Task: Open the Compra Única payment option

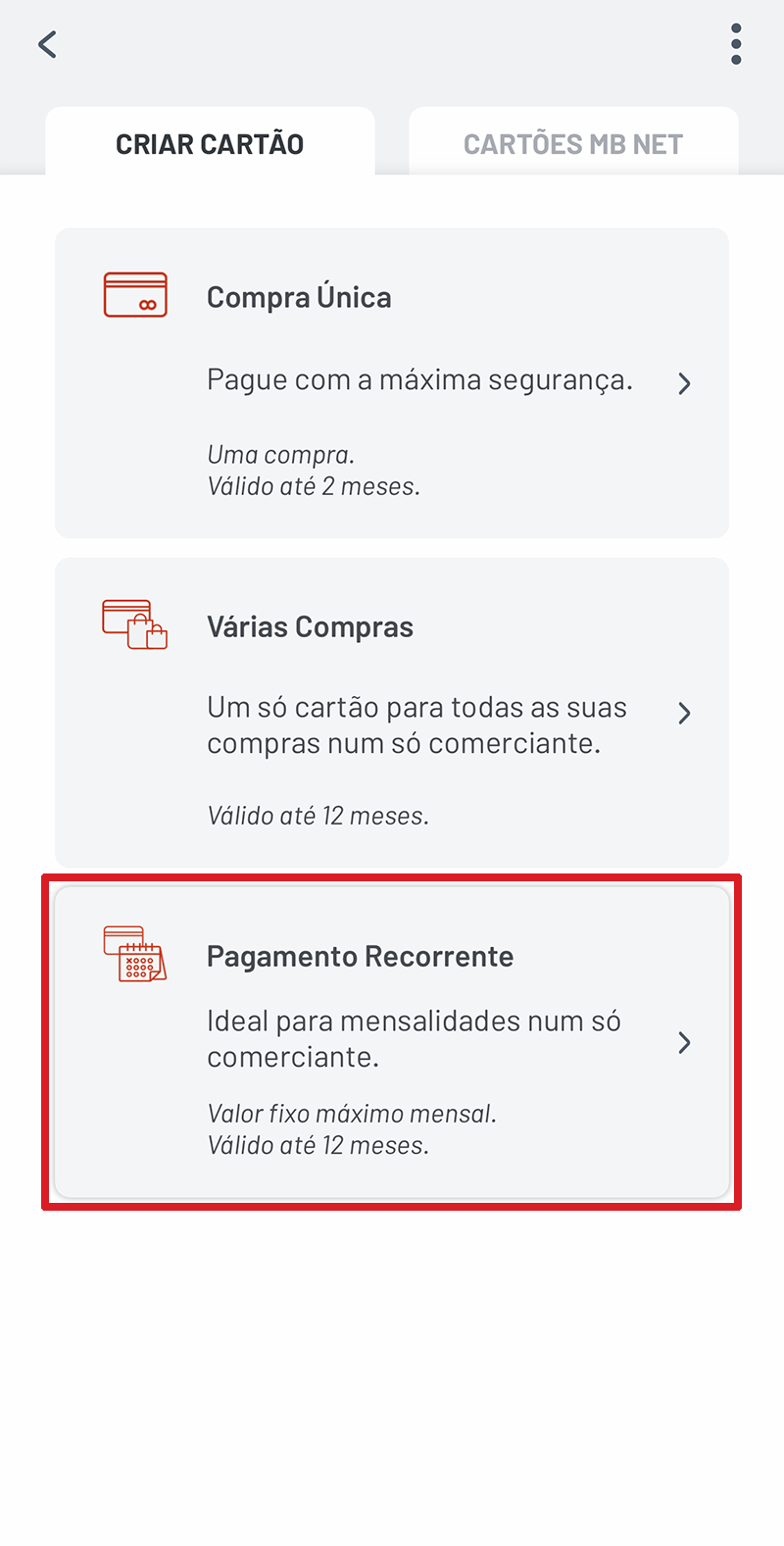Action: [x=392, y=382]
